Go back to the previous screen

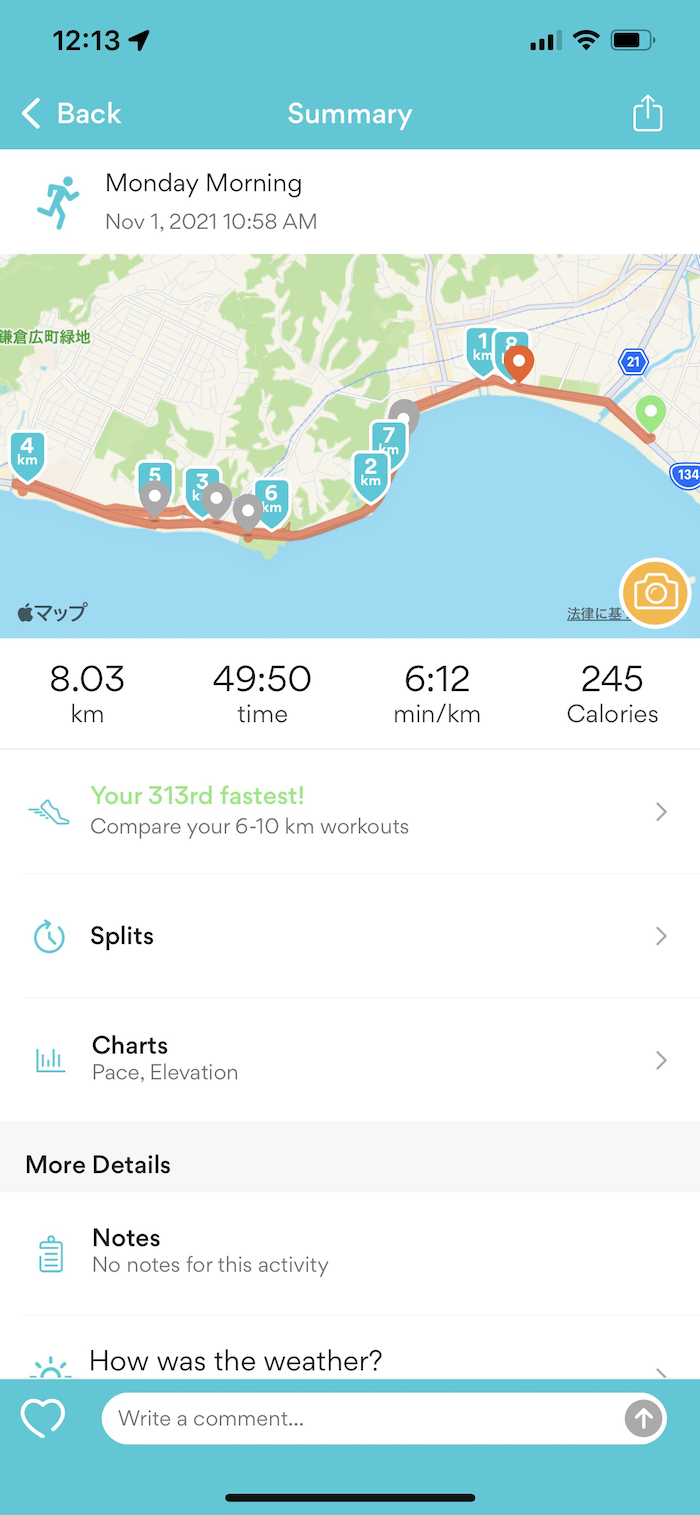[72, 114]
